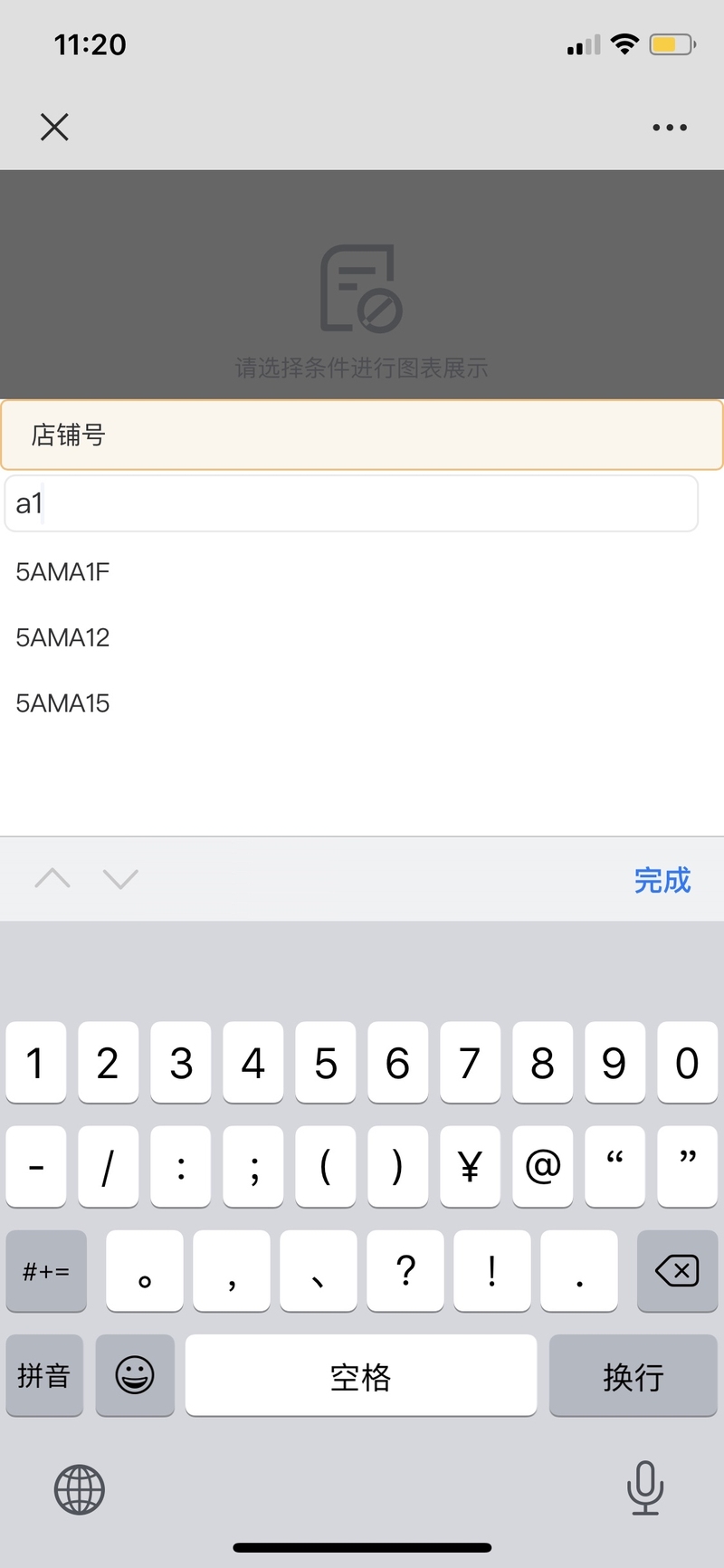Open the emoji keyboard
Screen dimensions: 724x1568
coord(135,1375)
